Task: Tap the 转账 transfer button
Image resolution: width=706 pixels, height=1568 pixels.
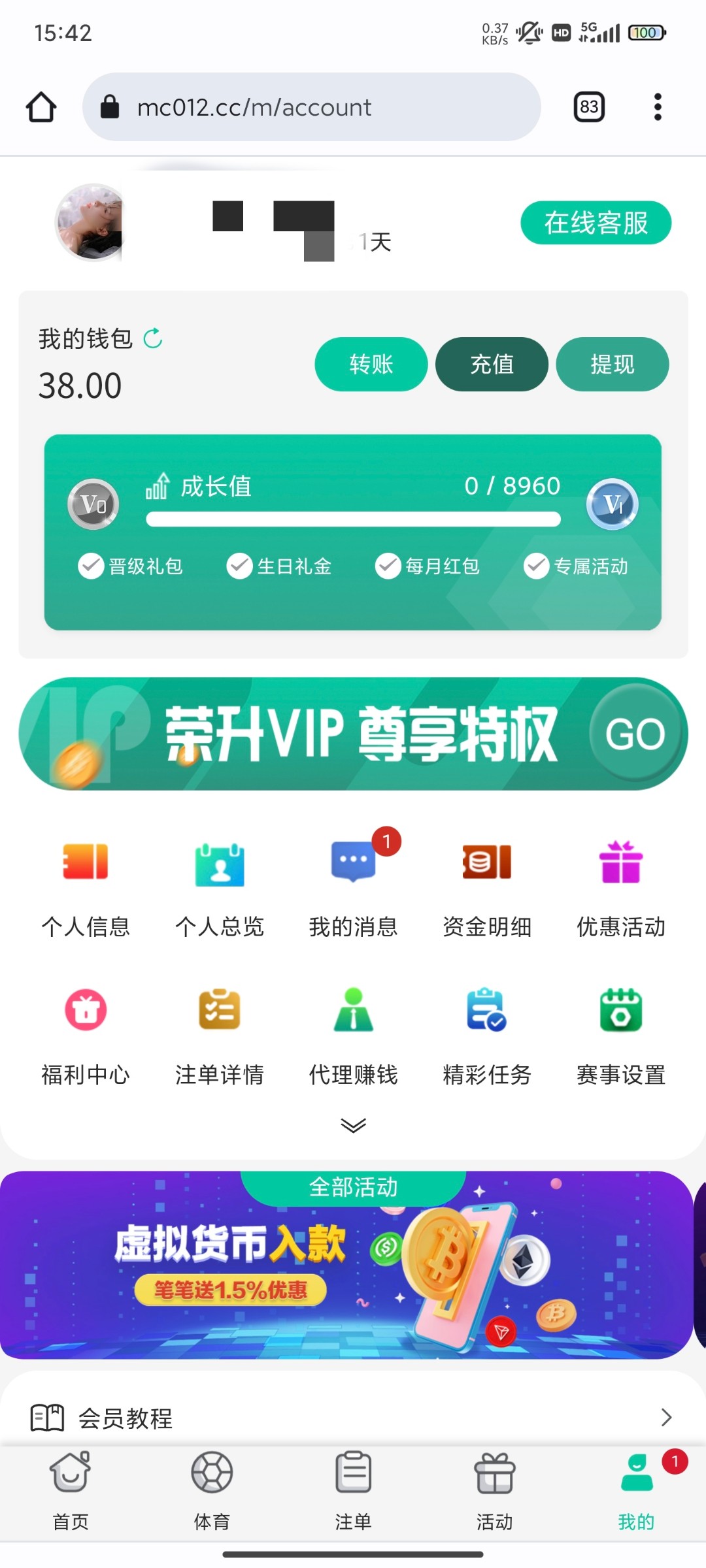Action: click(371, 364)
